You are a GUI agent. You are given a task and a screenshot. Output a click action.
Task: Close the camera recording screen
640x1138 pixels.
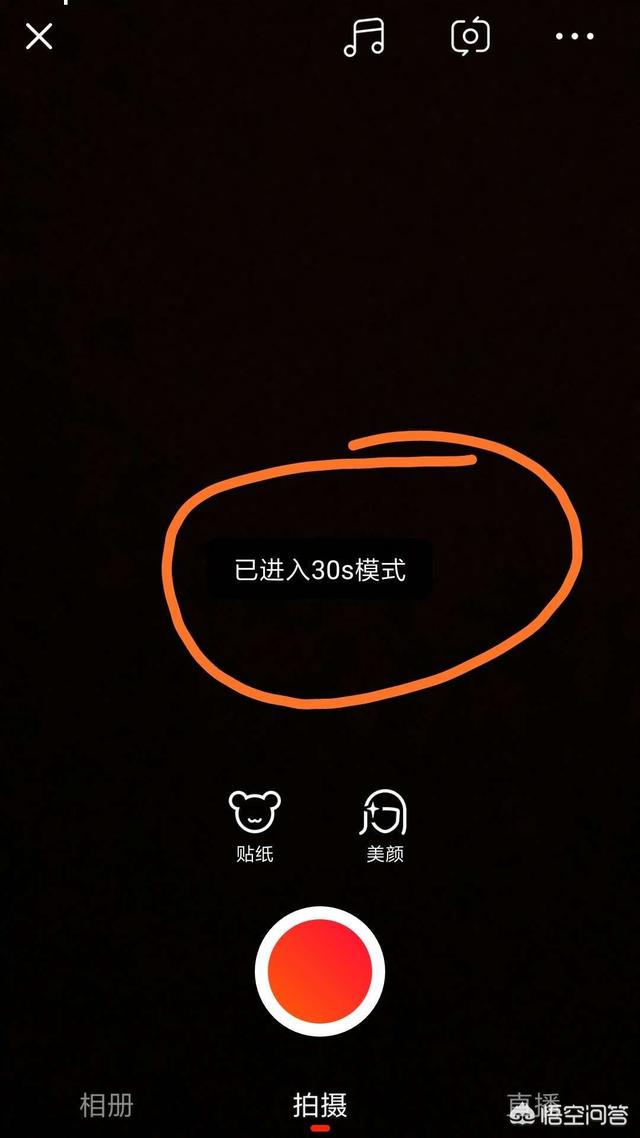39,38
